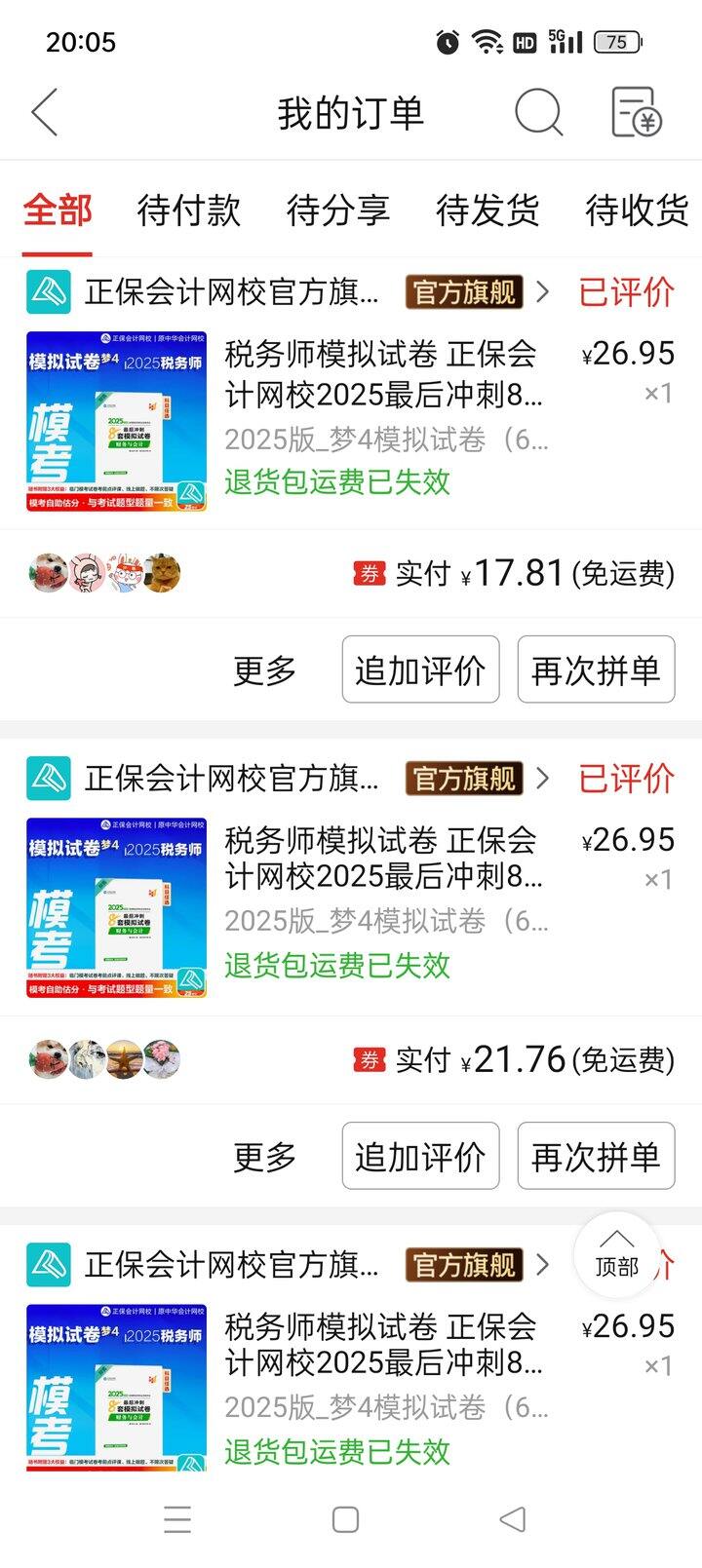Open 更多 options for the ¥21.76 order
This screenshot has width=702, height=1568.
(x=264, y=1157)
